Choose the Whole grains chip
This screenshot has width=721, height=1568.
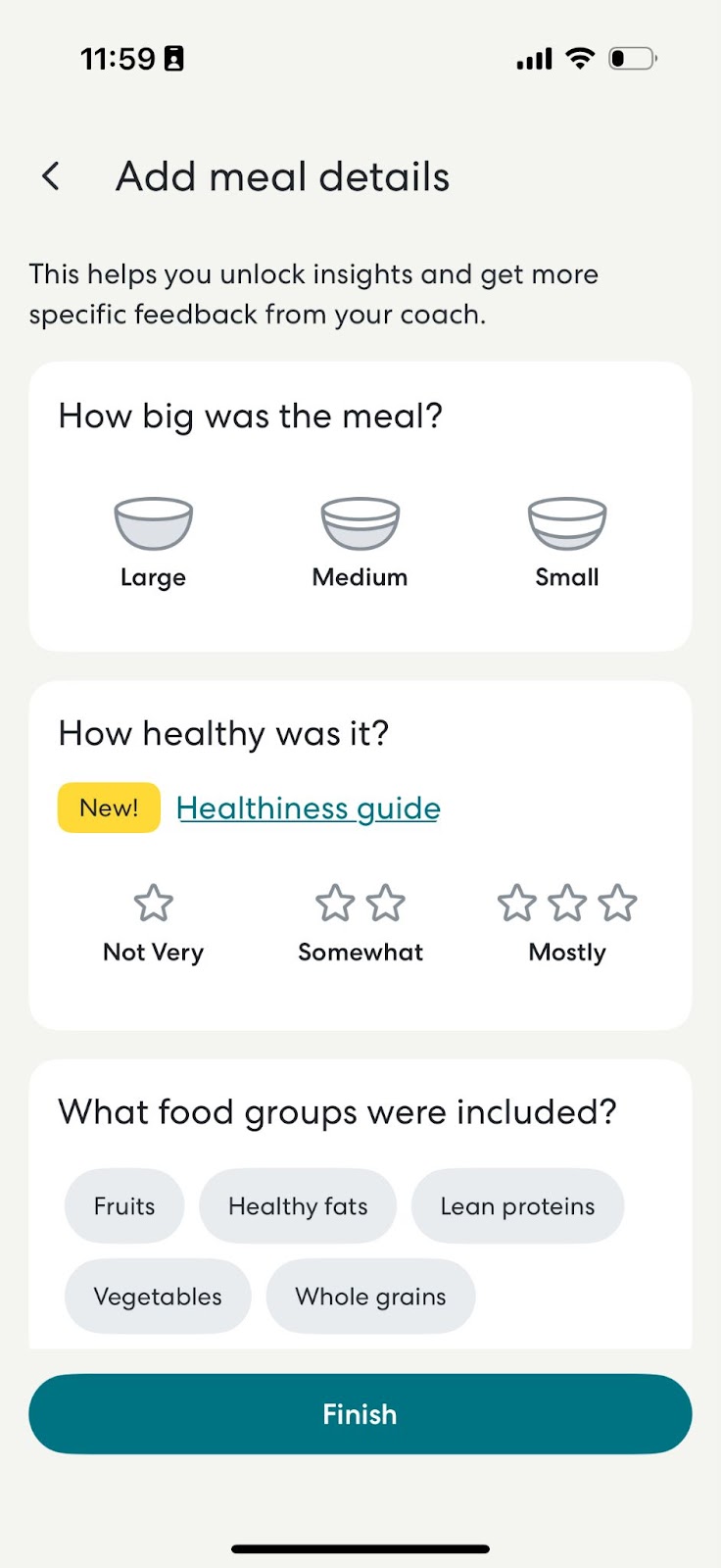[370, 1297]
